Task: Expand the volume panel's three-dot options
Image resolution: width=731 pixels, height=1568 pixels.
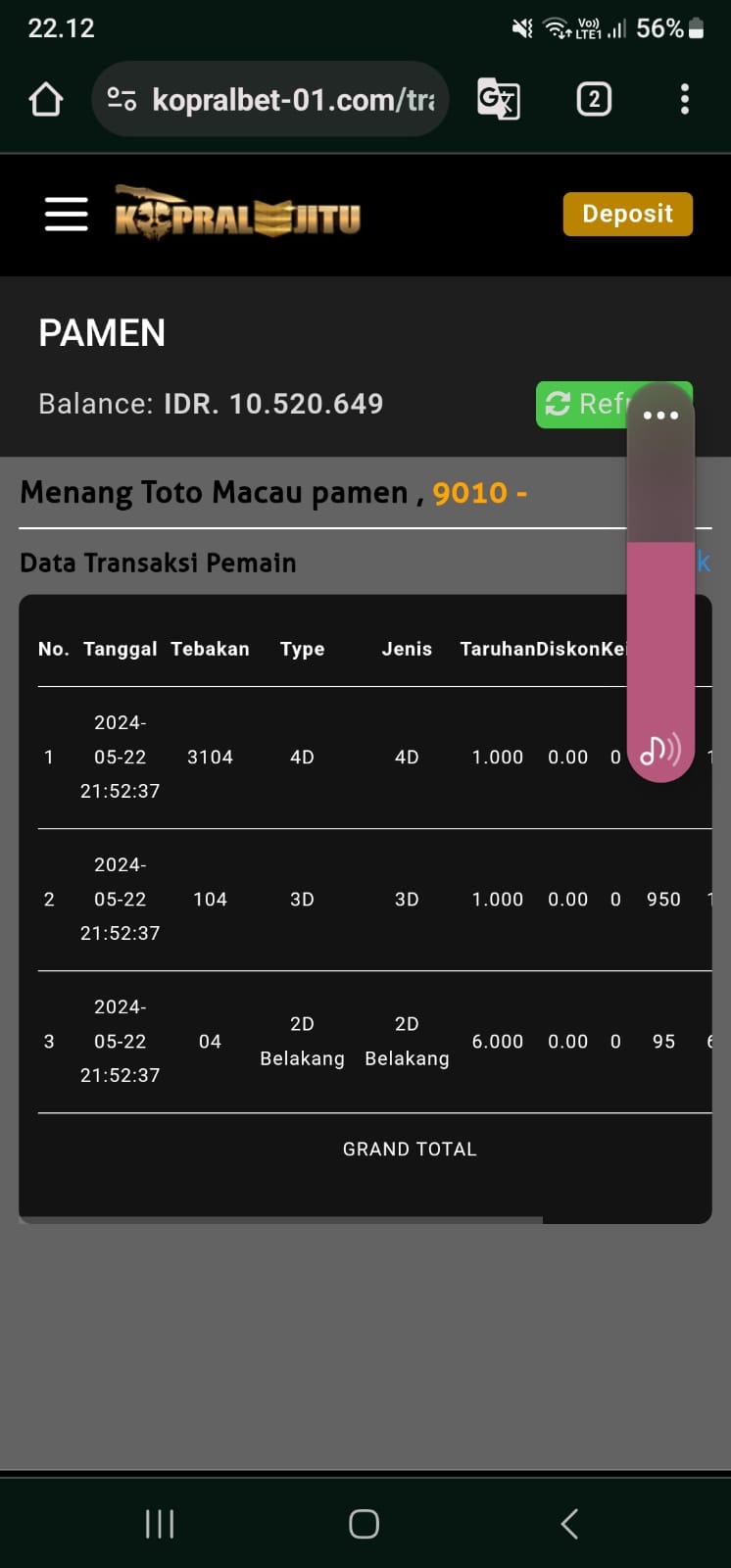Action: tap(660, 416)
